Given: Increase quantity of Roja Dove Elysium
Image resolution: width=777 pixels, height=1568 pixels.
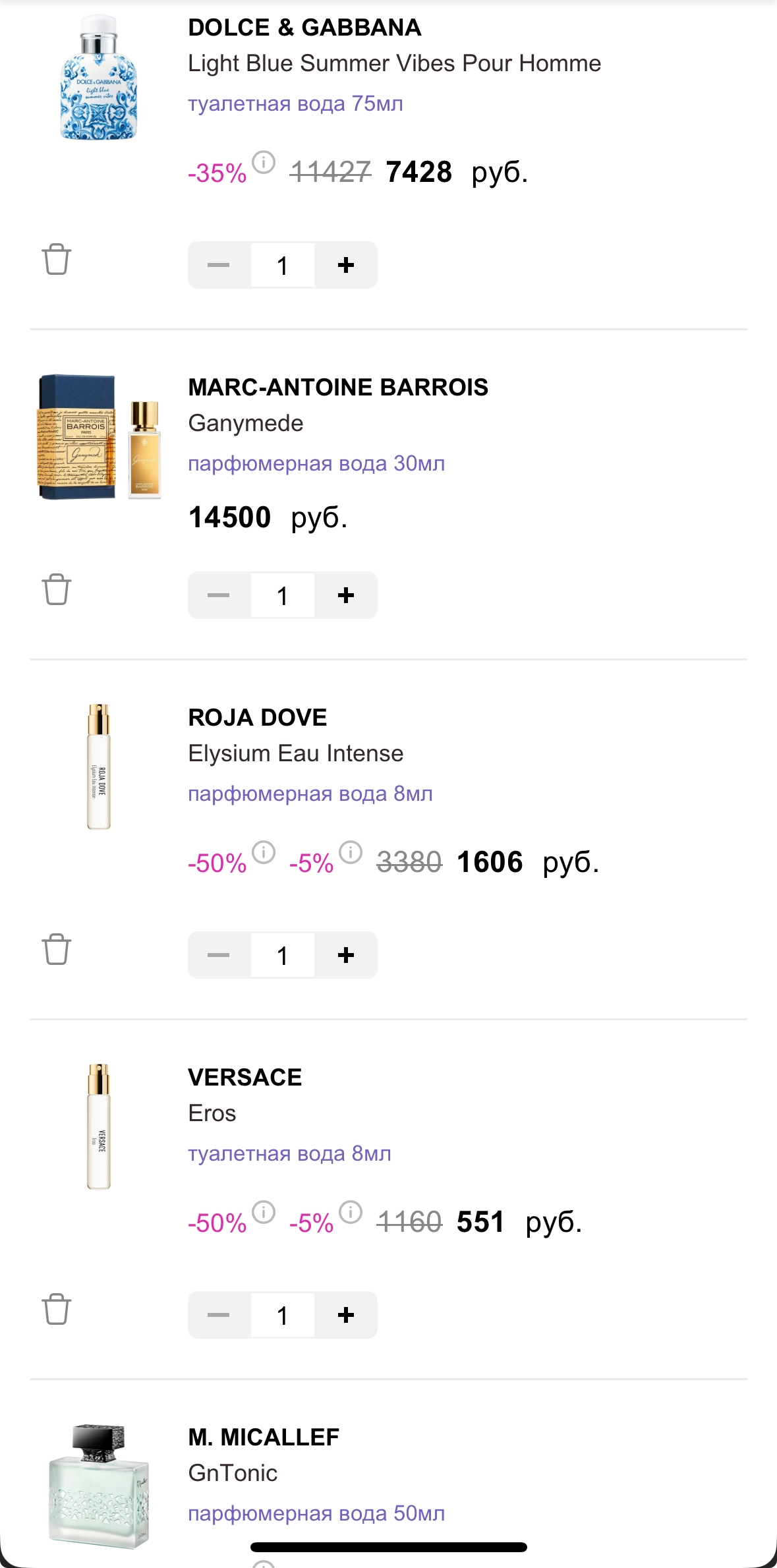Looking at the screenshot, I should [x=346, y=955].
